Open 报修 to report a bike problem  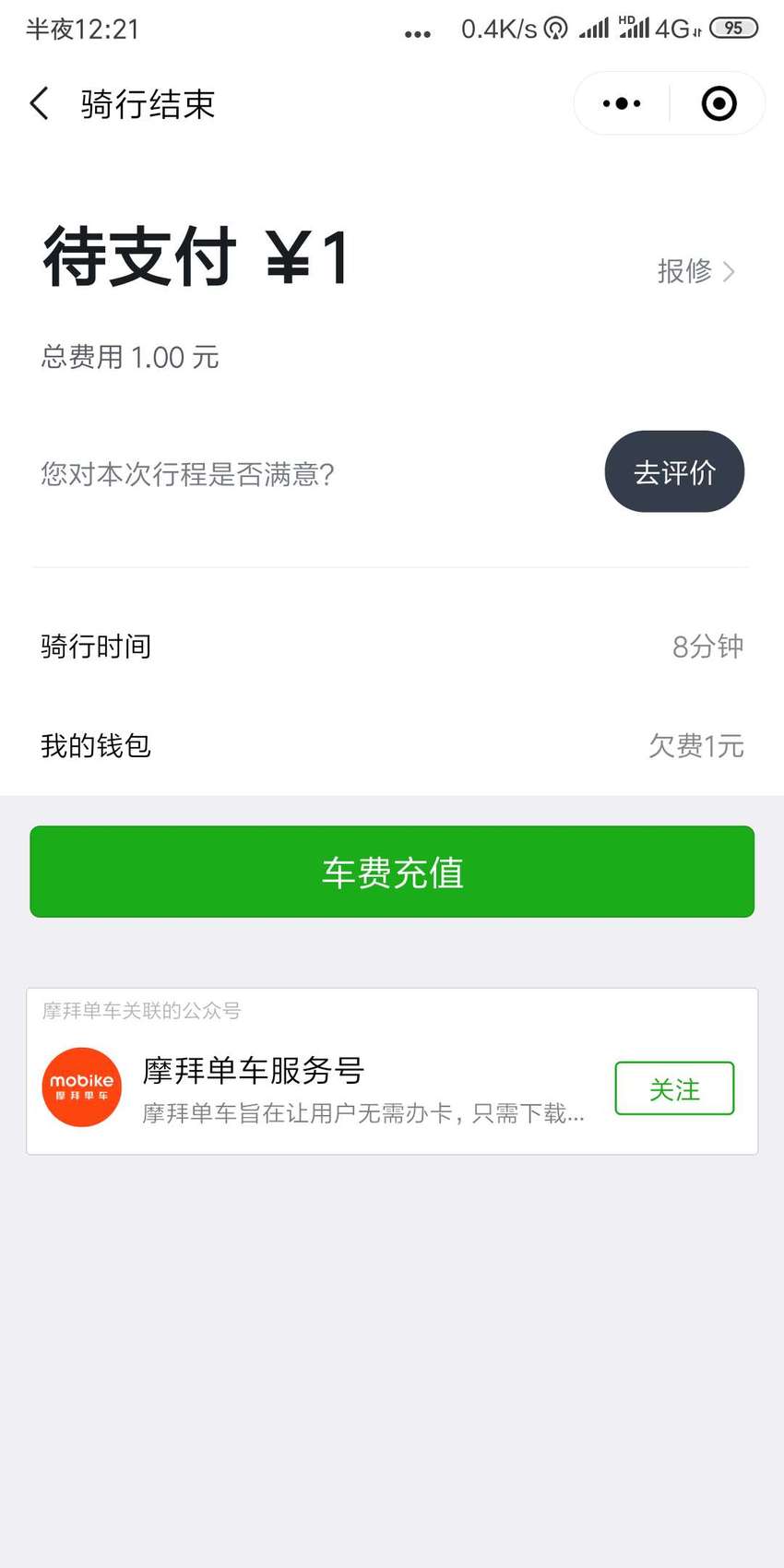[x=695, y=271]
